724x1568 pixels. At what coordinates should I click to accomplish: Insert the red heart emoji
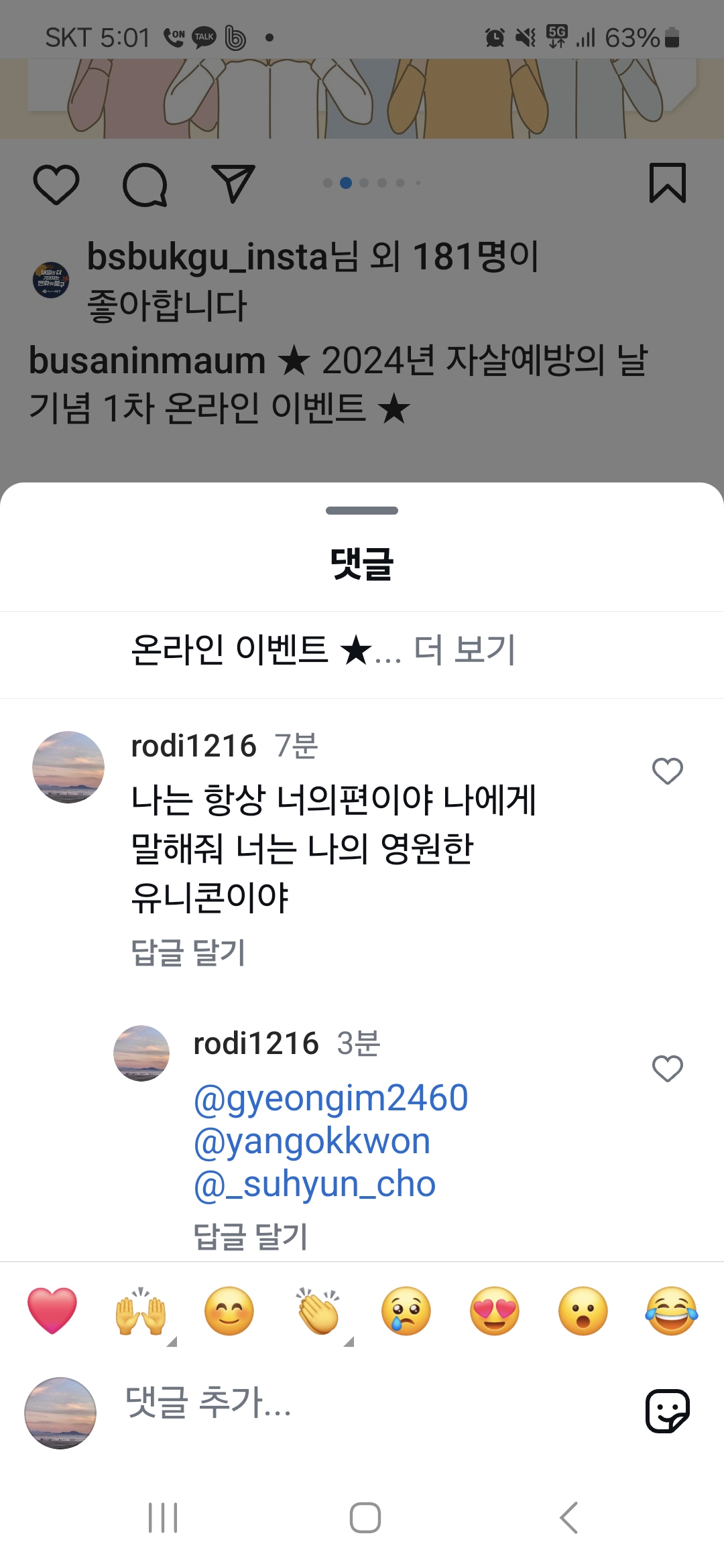click(x=52, y=1311)
